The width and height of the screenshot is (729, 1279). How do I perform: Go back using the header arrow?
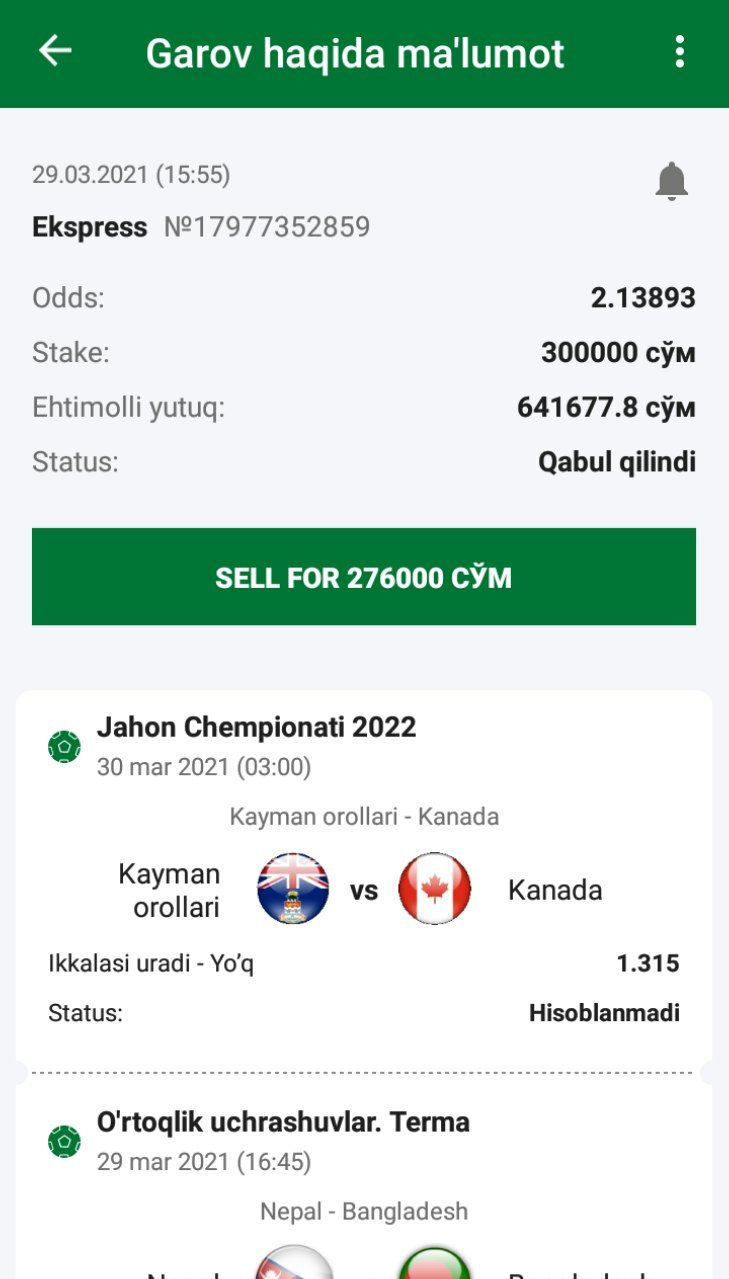(55, 51)
